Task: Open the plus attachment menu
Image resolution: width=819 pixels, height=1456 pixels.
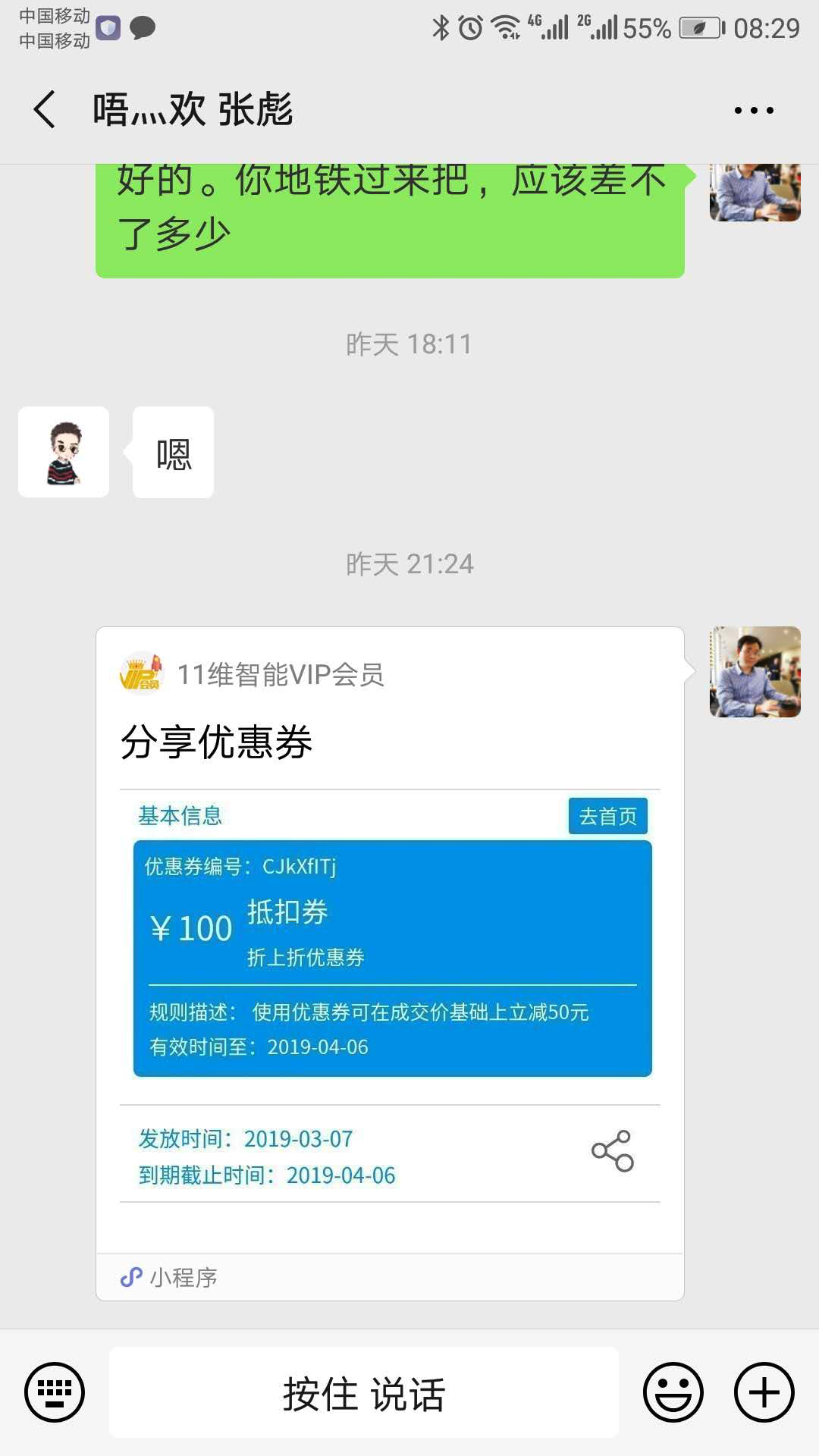Action: (764, 1392)
